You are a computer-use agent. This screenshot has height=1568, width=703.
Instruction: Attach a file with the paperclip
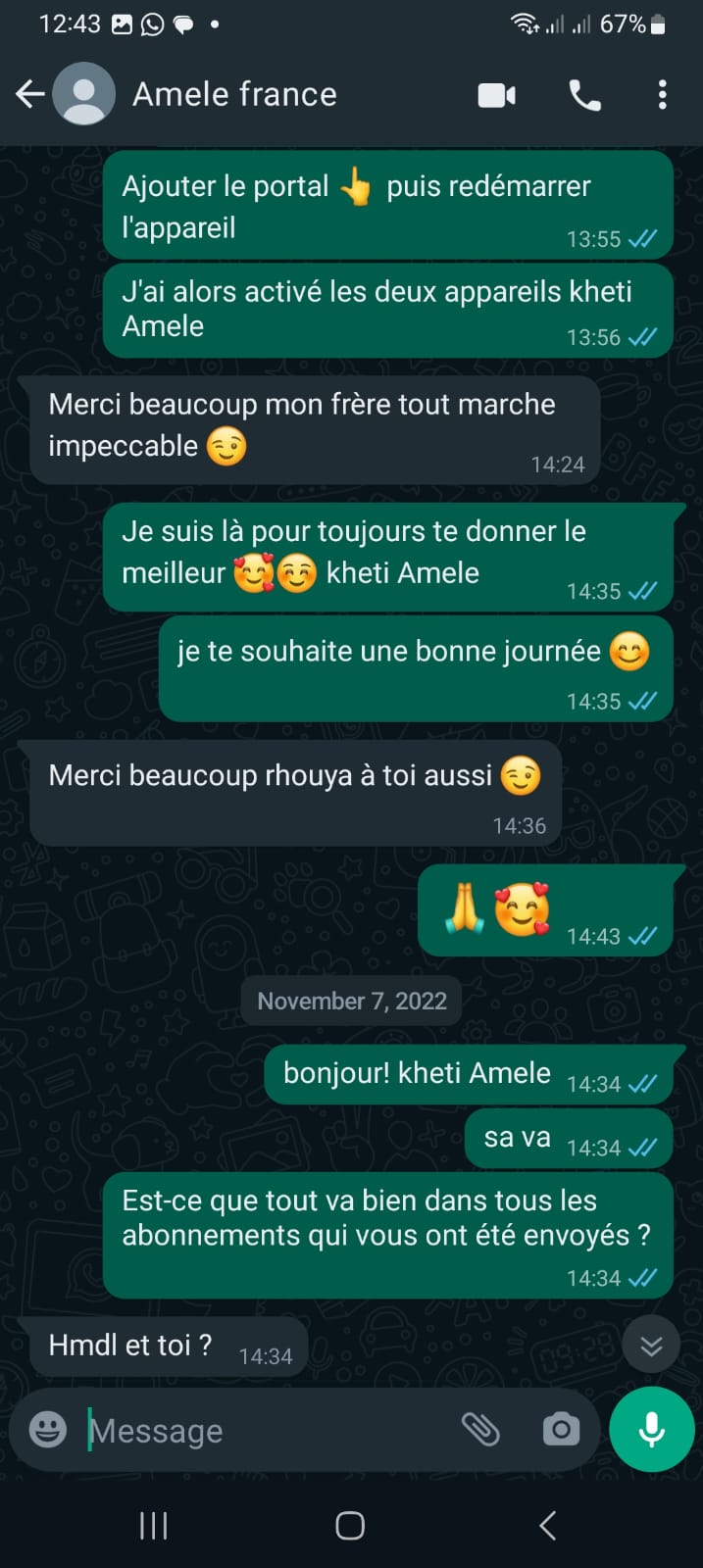point(480,1430)
